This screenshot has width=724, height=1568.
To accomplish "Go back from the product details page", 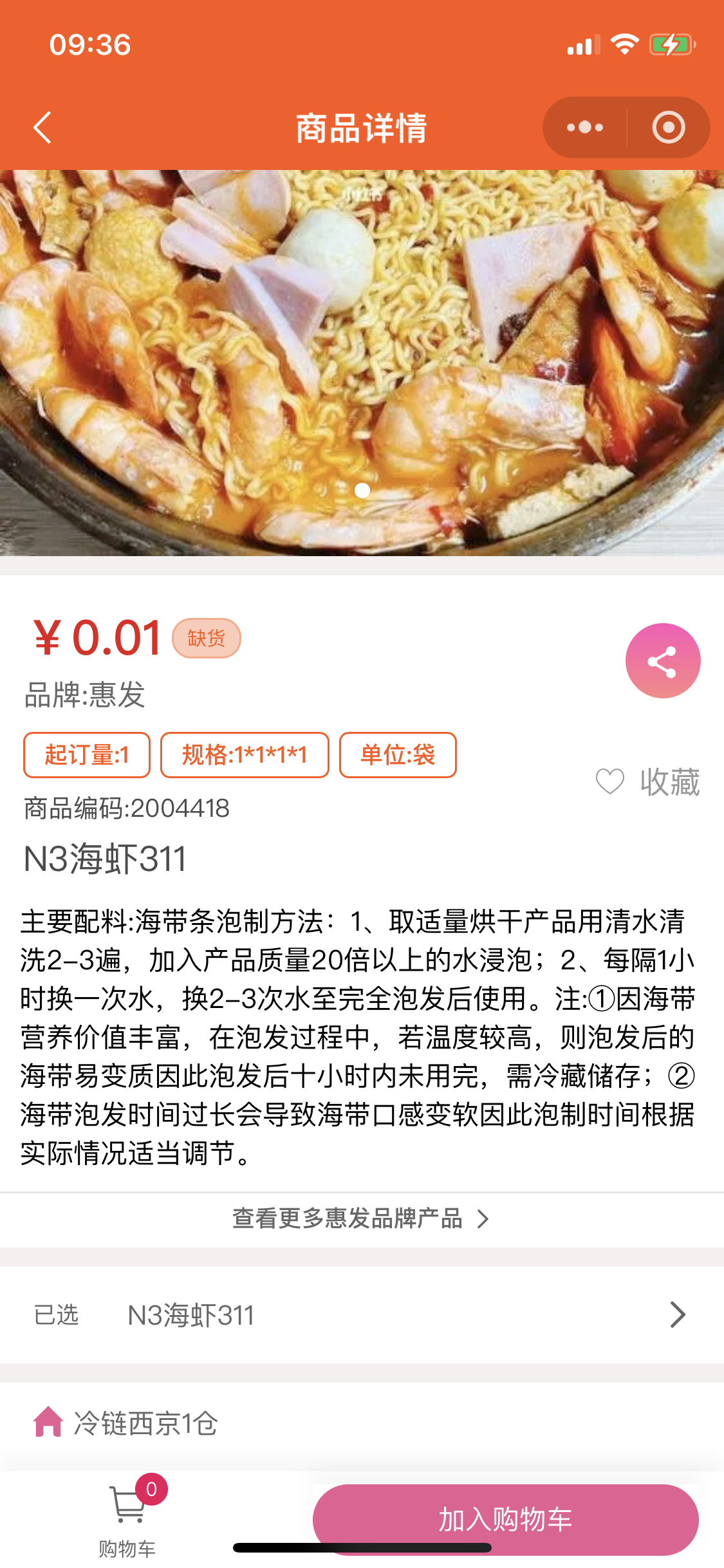I will (x=42, y=127).
